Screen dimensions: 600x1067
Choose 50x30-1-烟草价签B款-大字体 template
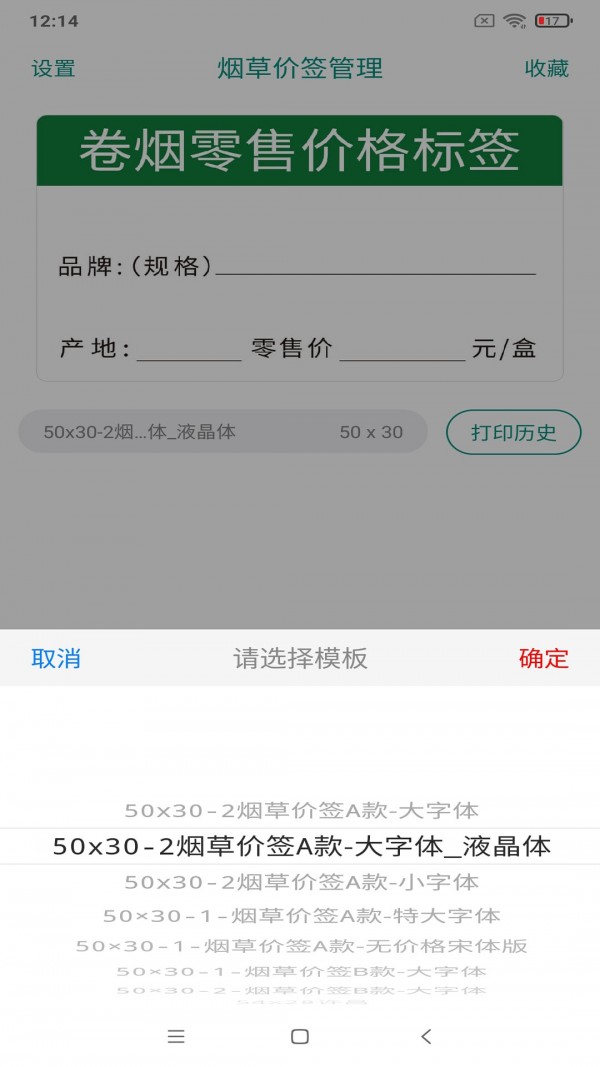coord(301,970)
